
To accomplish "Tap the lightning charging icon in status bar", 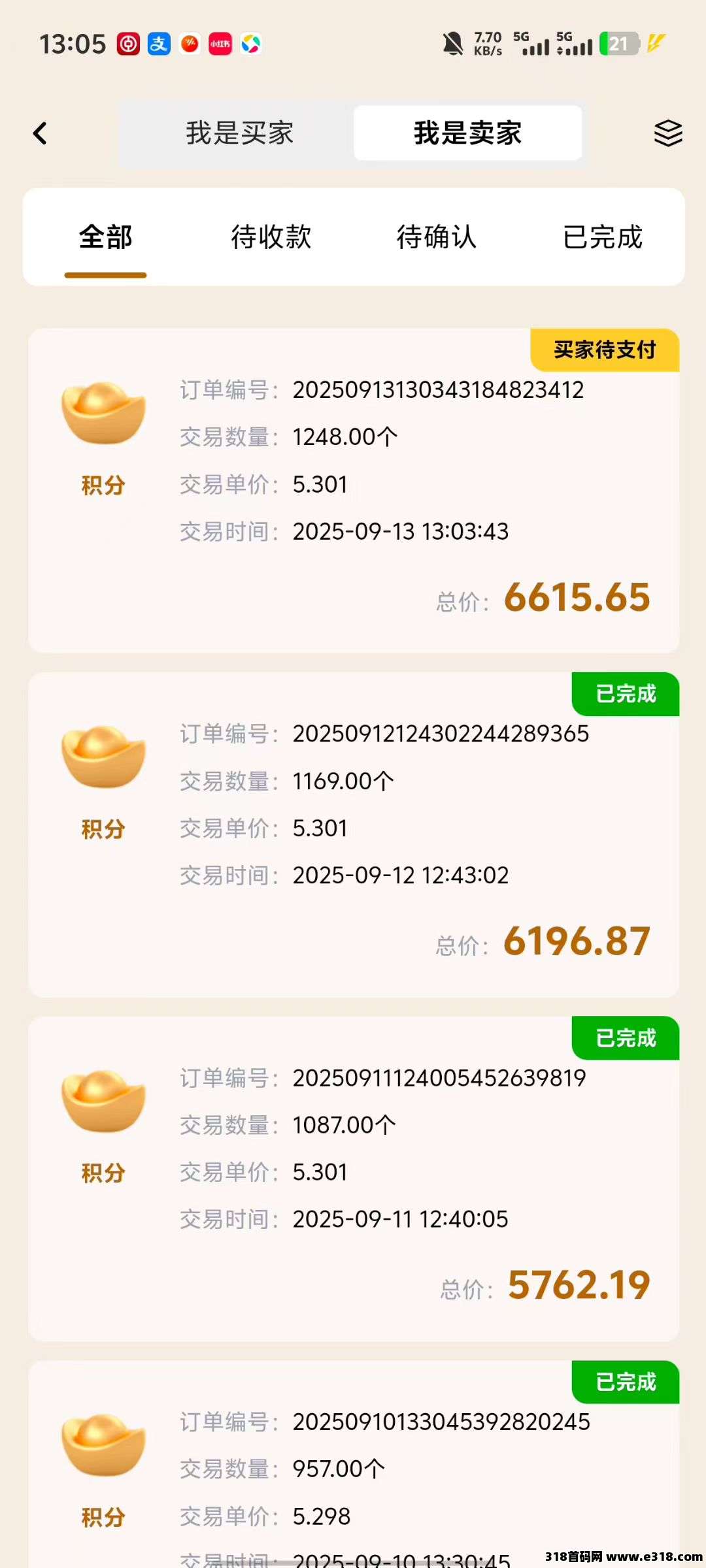I will 654,44.
